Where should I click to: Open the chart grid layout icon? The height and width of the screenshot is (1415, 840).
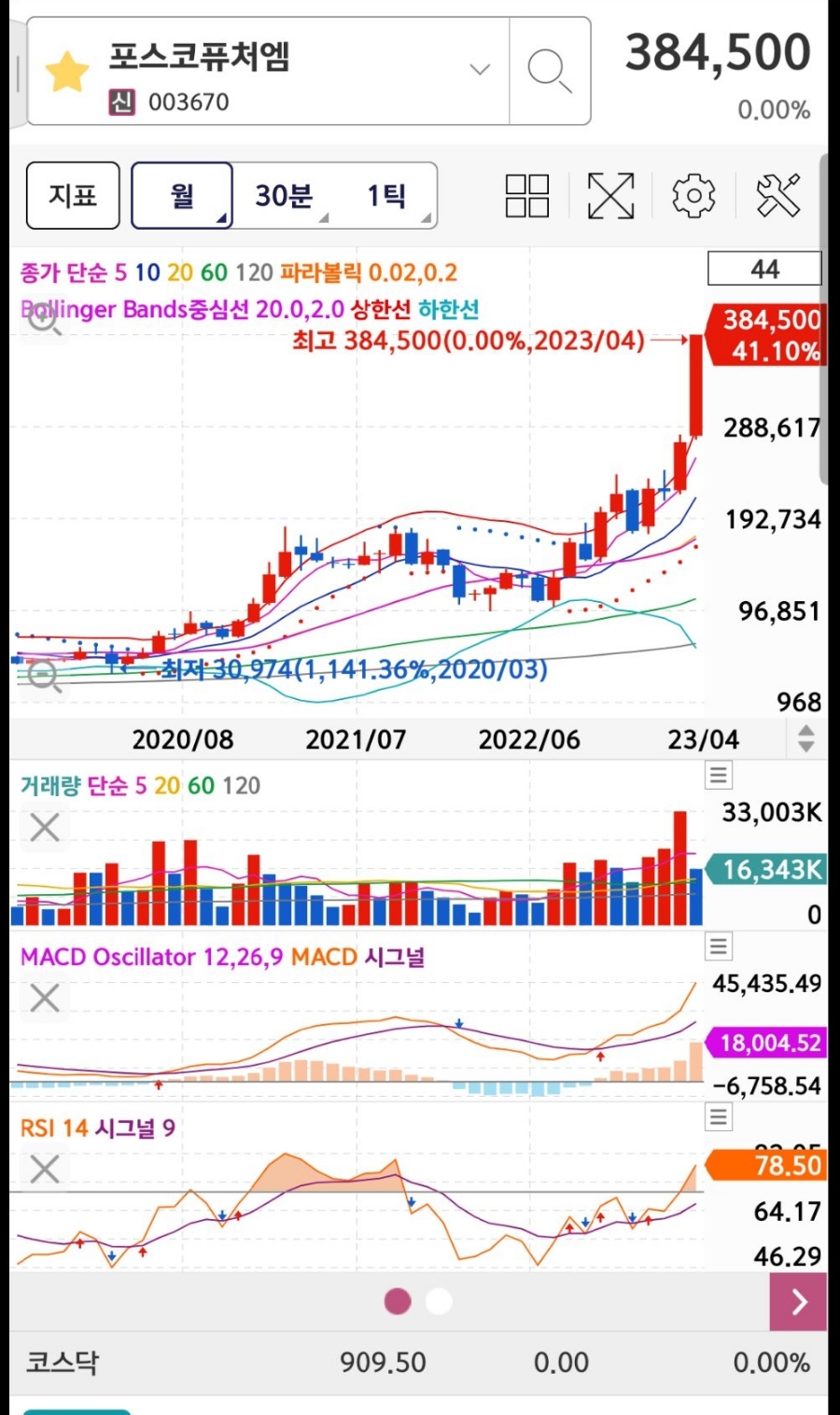click(526, 196)
